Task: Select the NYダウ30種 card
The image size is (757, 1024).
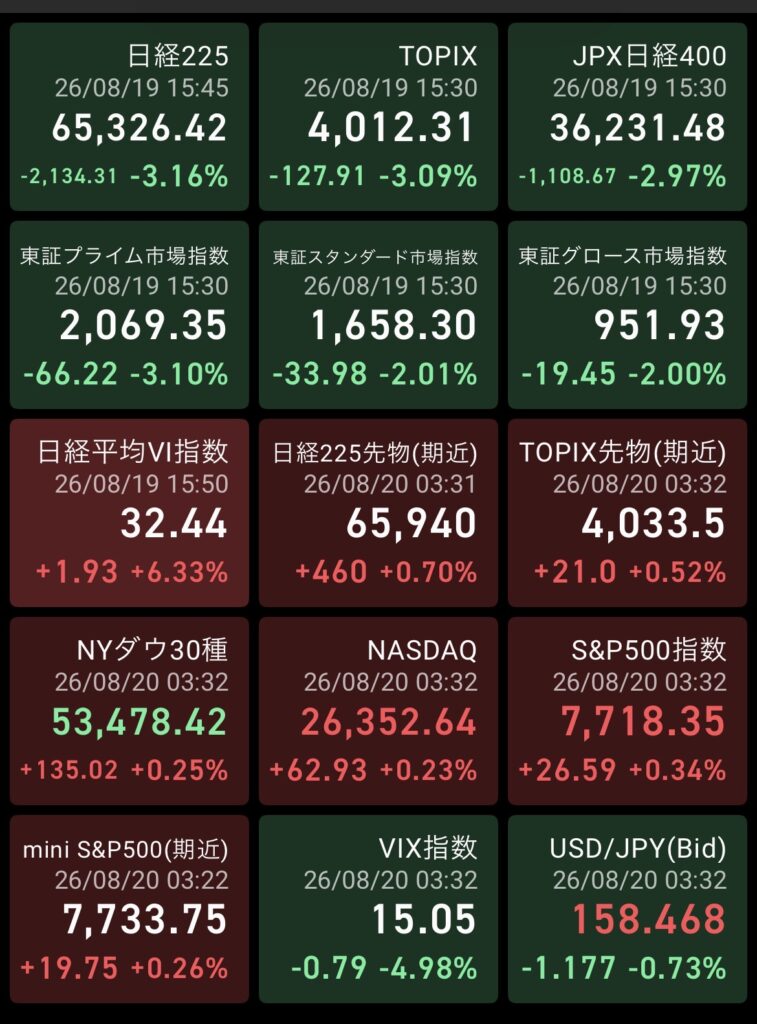Action: (x=129, y=711)
